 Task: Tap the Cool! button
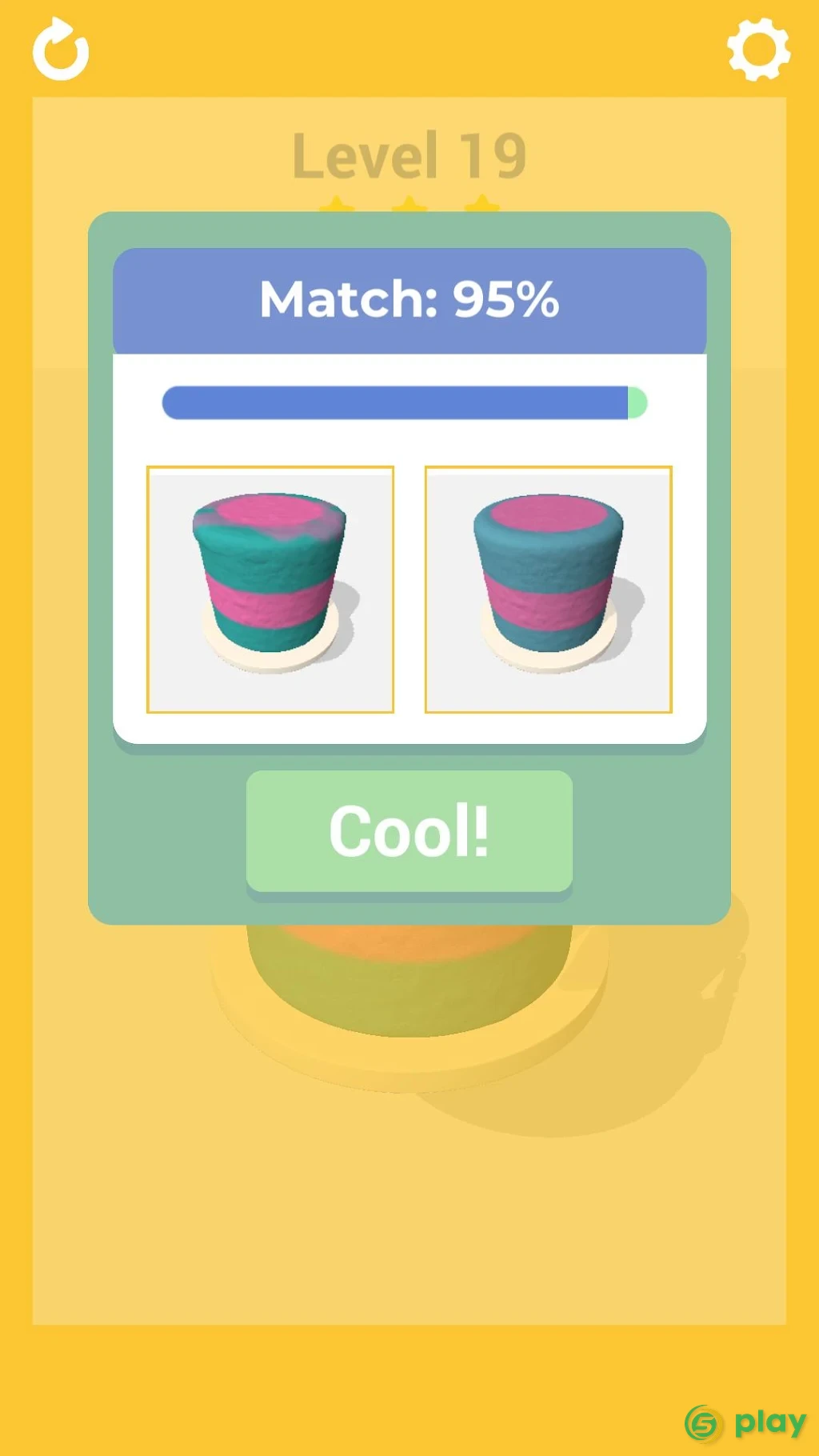coord(409,832)
